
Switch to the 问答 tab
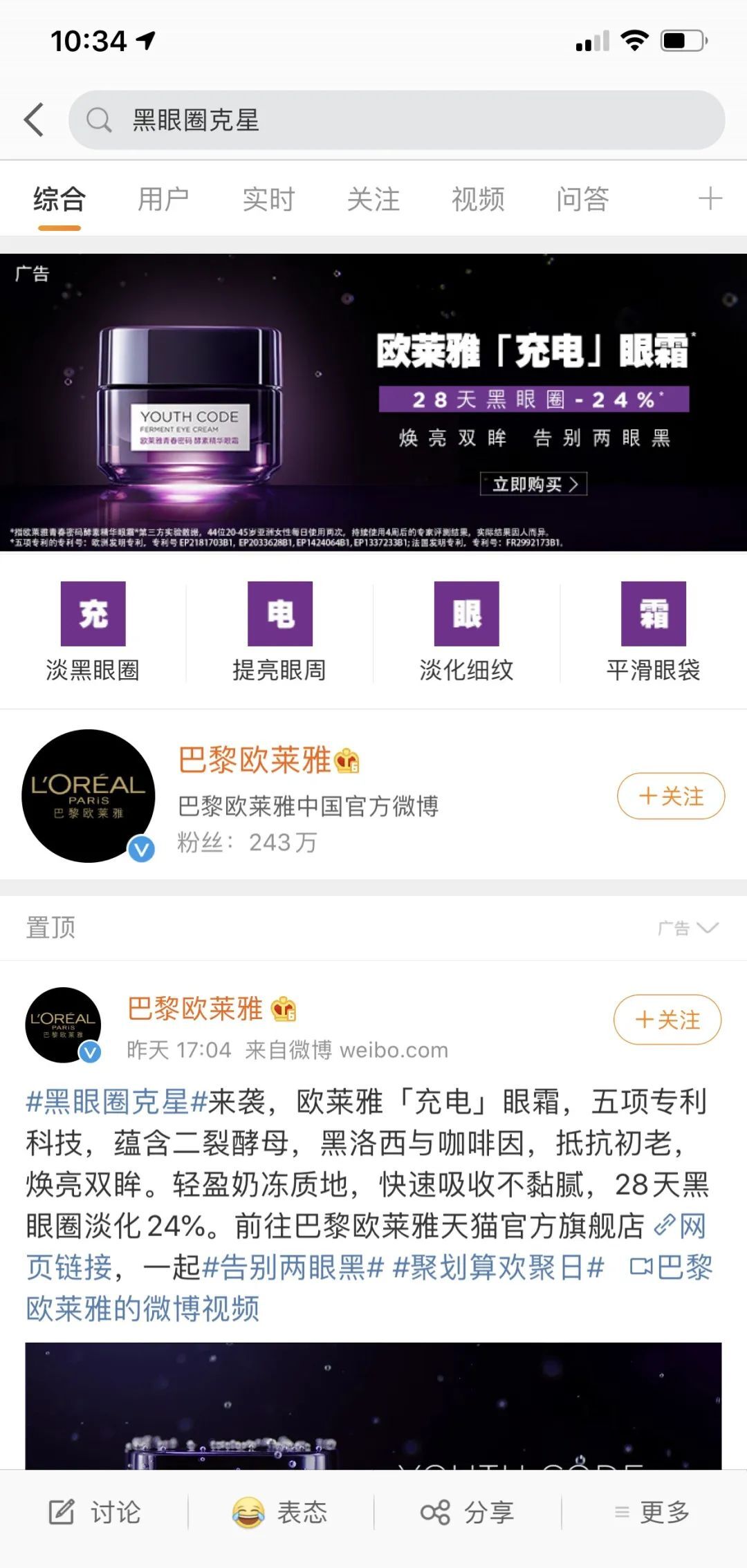tap(582, 199)
